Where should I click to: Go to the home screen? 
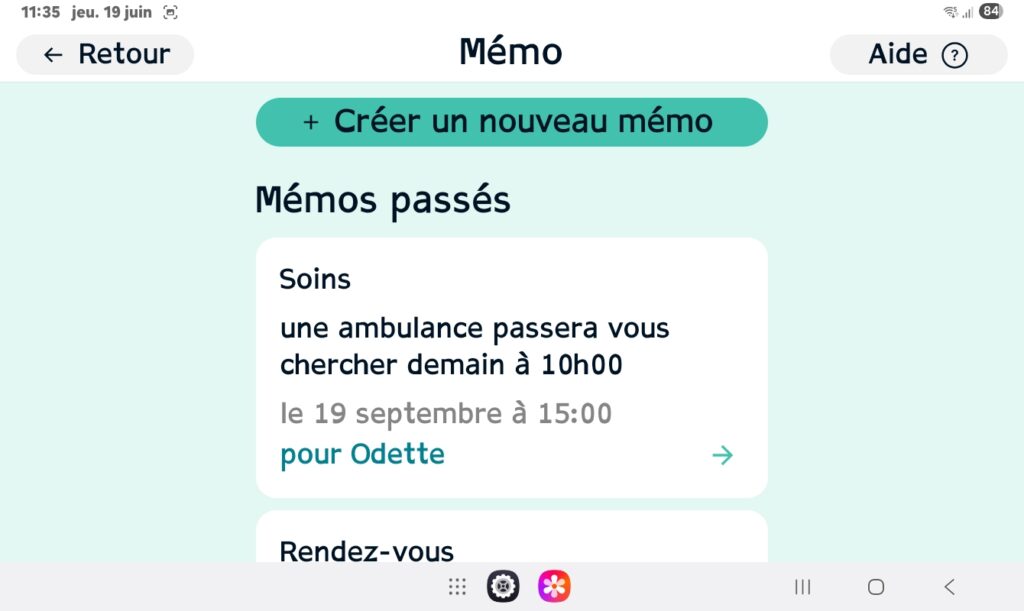876,587
